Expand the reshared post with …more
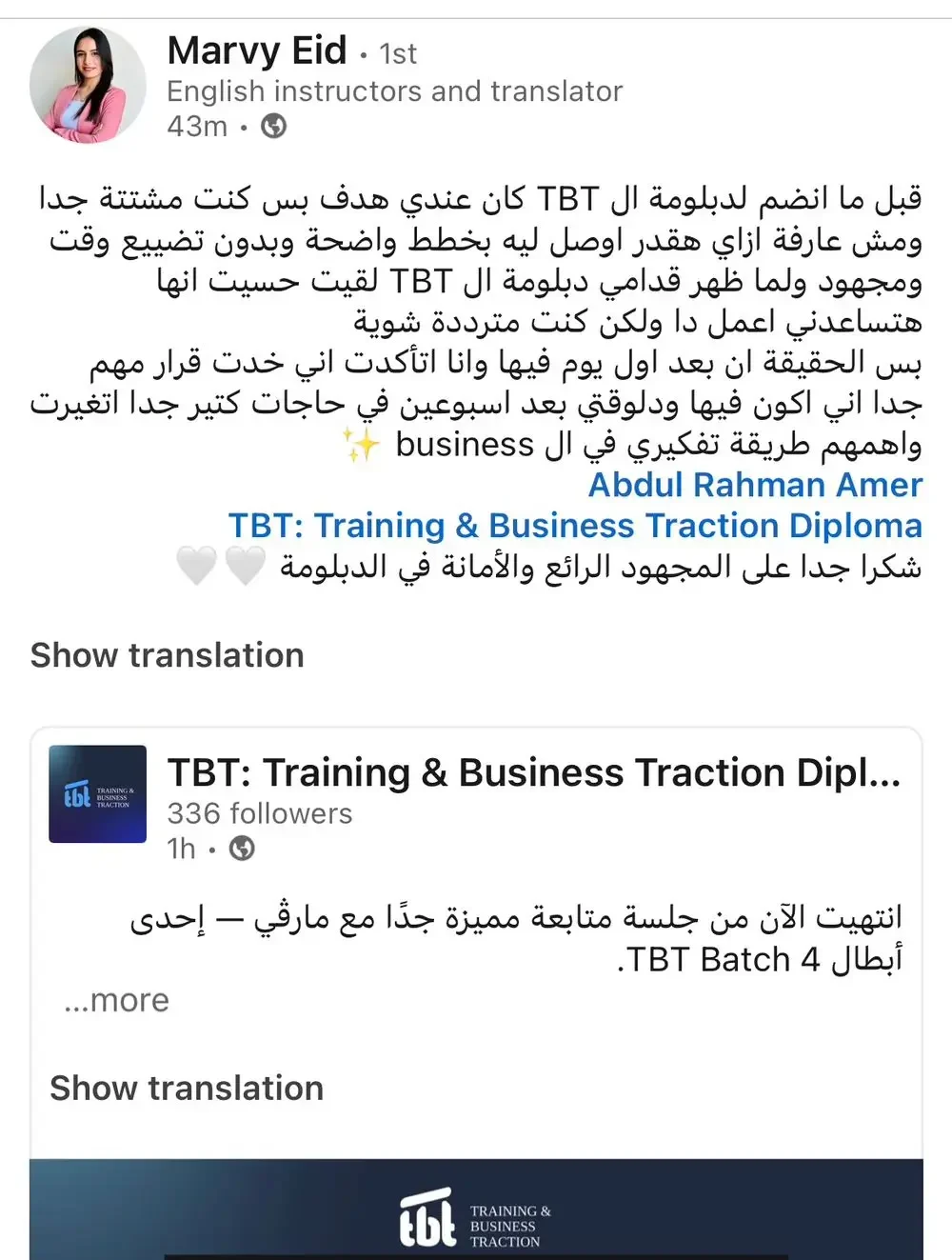 [x=116, y=1000]
